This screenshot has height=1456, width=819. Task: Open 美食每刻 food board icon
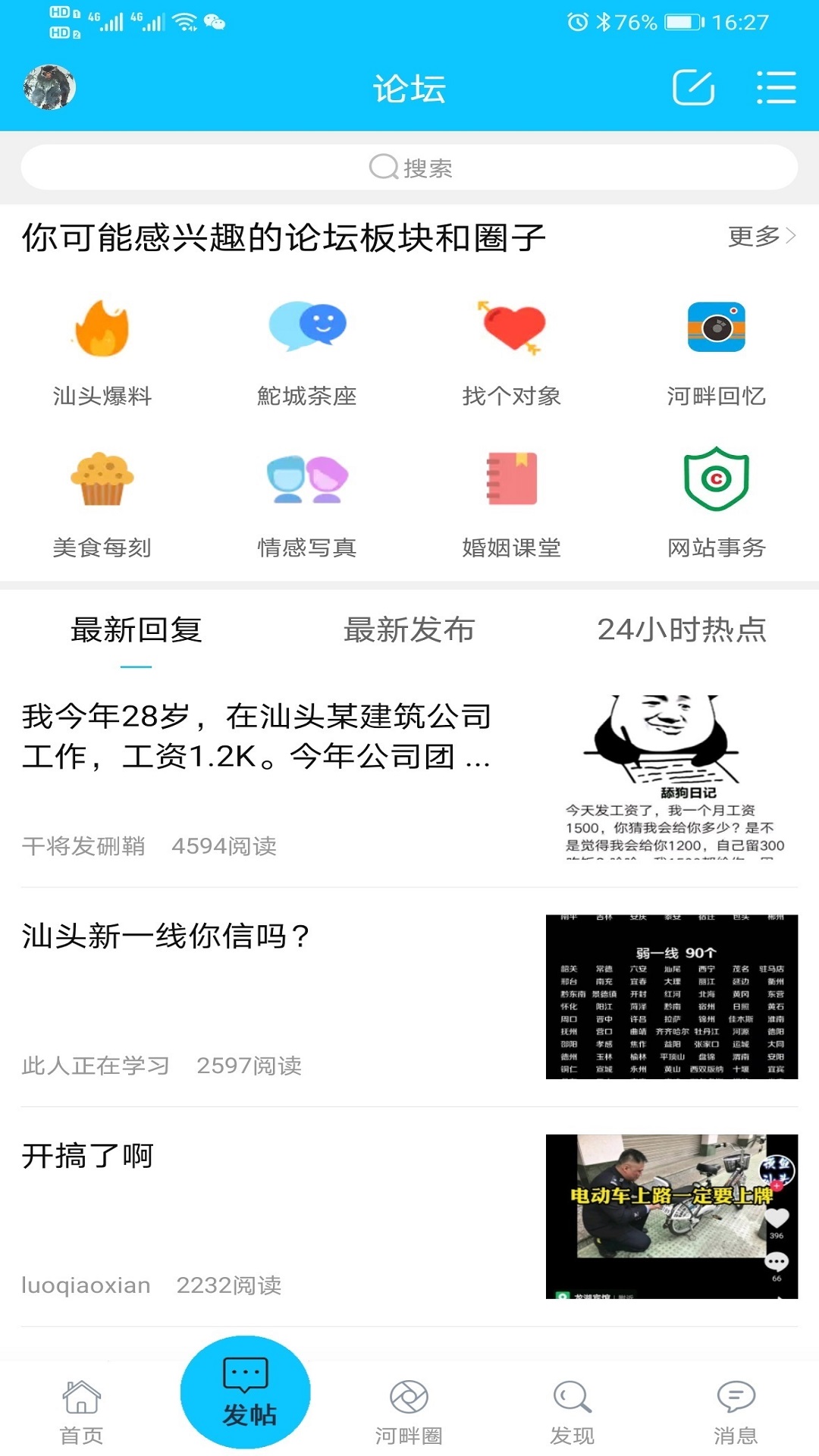pos(104,480)
